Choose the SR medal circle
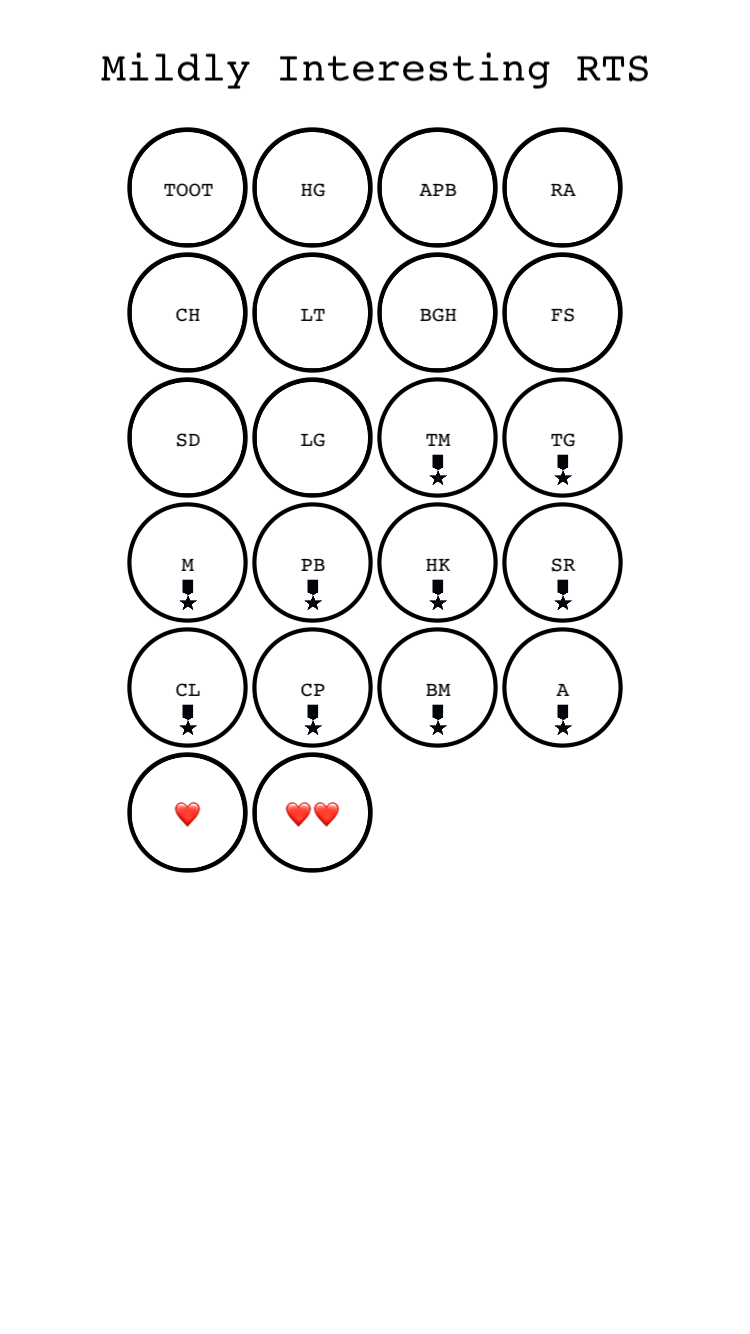Image resolution: width=750 pixels, height=1334 pixels. click(x=563, y=563)
